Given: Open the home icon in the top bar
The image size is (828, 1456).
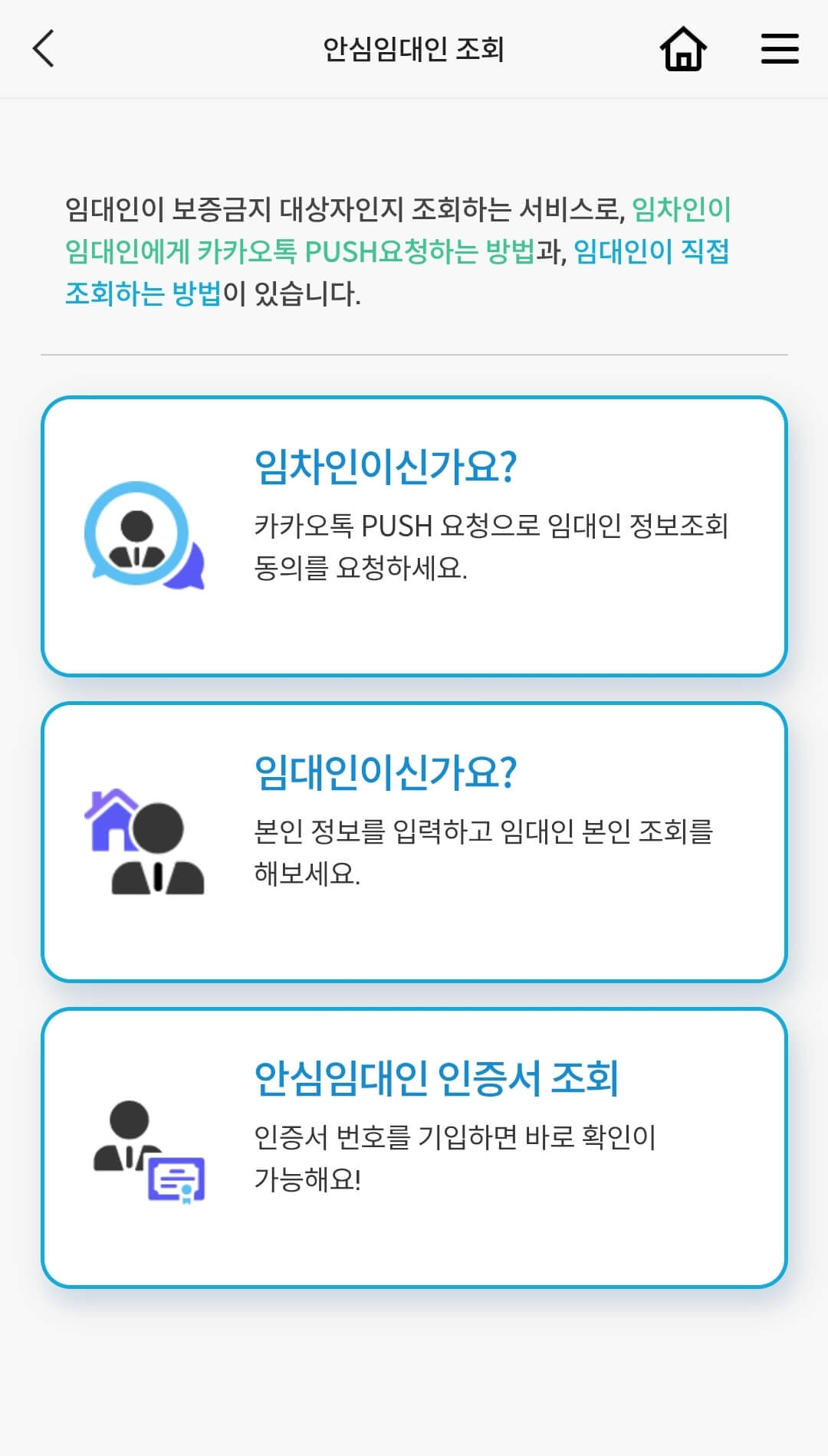Looking at the screenshot, I should click(x=683, y=48).
